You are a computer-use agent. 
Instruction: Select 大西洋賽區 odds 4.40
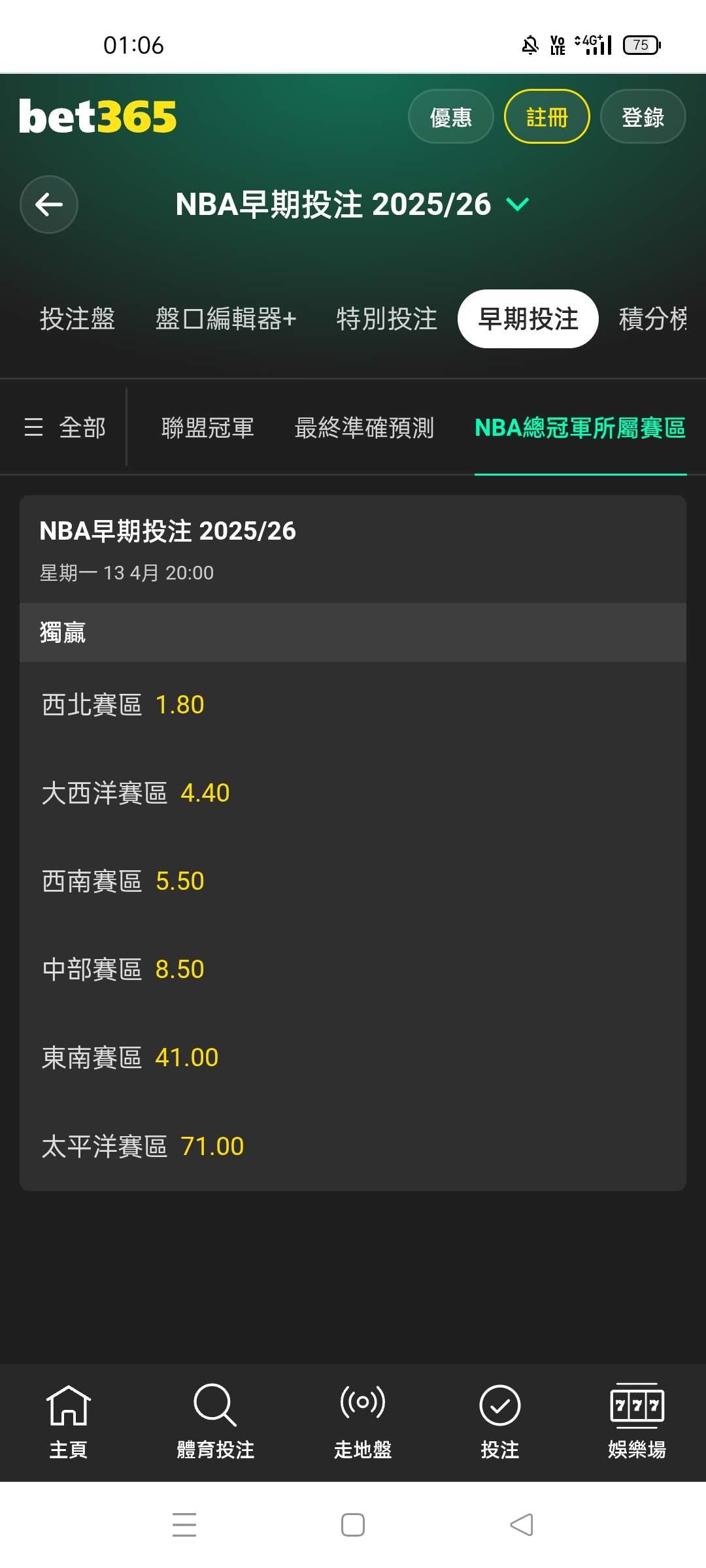click(x=353, y=793)
